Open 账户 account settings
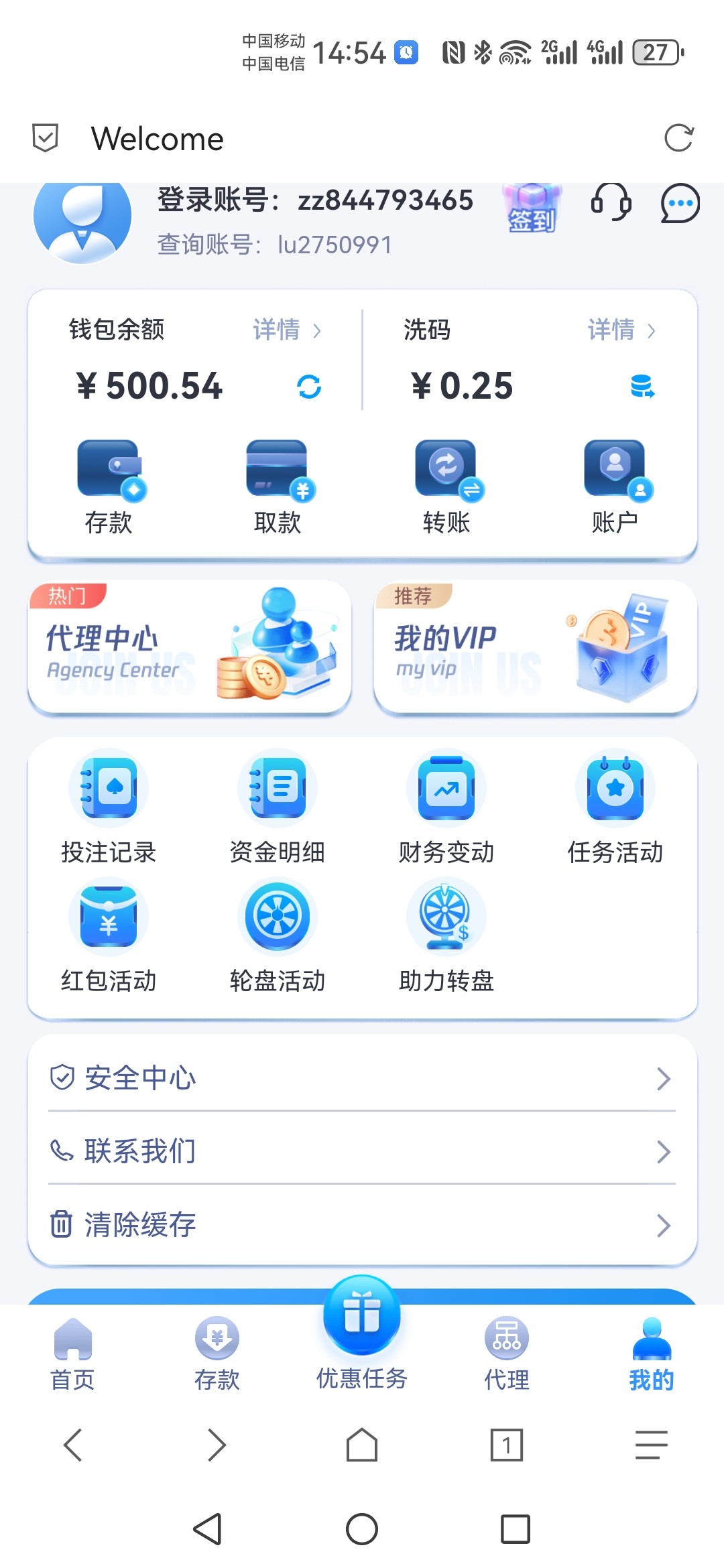 (615, 487)
